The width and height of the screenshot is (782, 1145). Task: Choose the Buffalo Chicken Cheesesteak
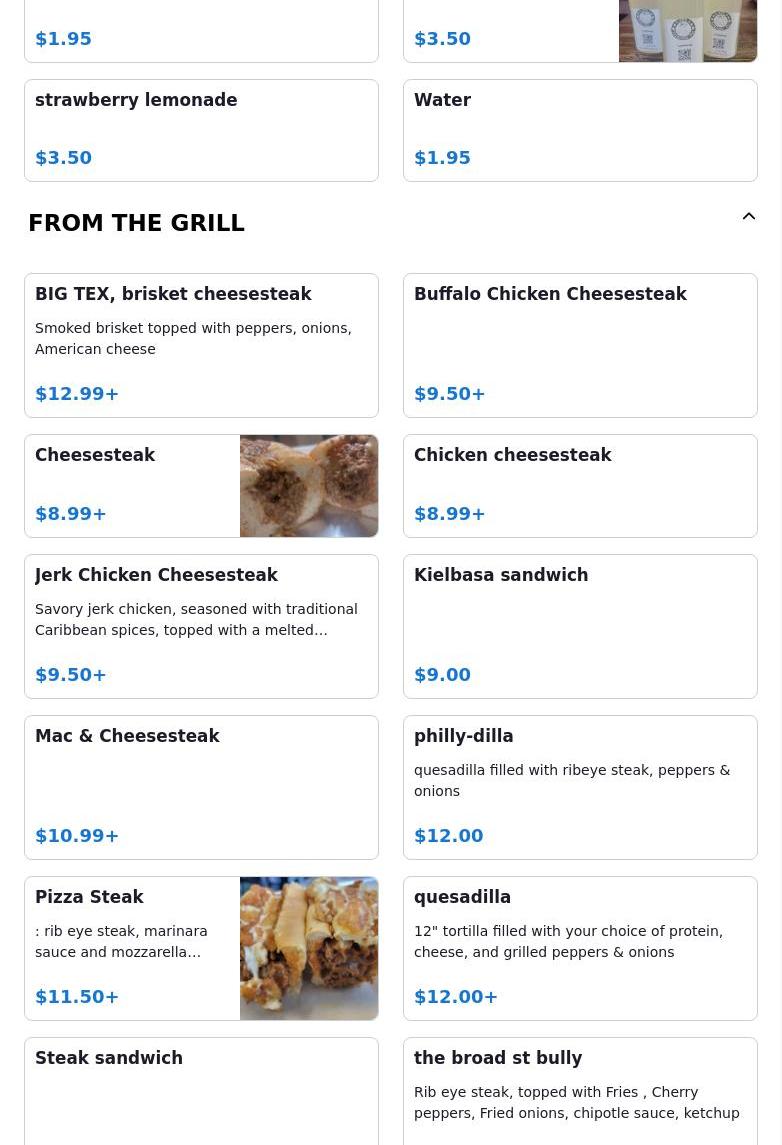click(x=580, y=345)
